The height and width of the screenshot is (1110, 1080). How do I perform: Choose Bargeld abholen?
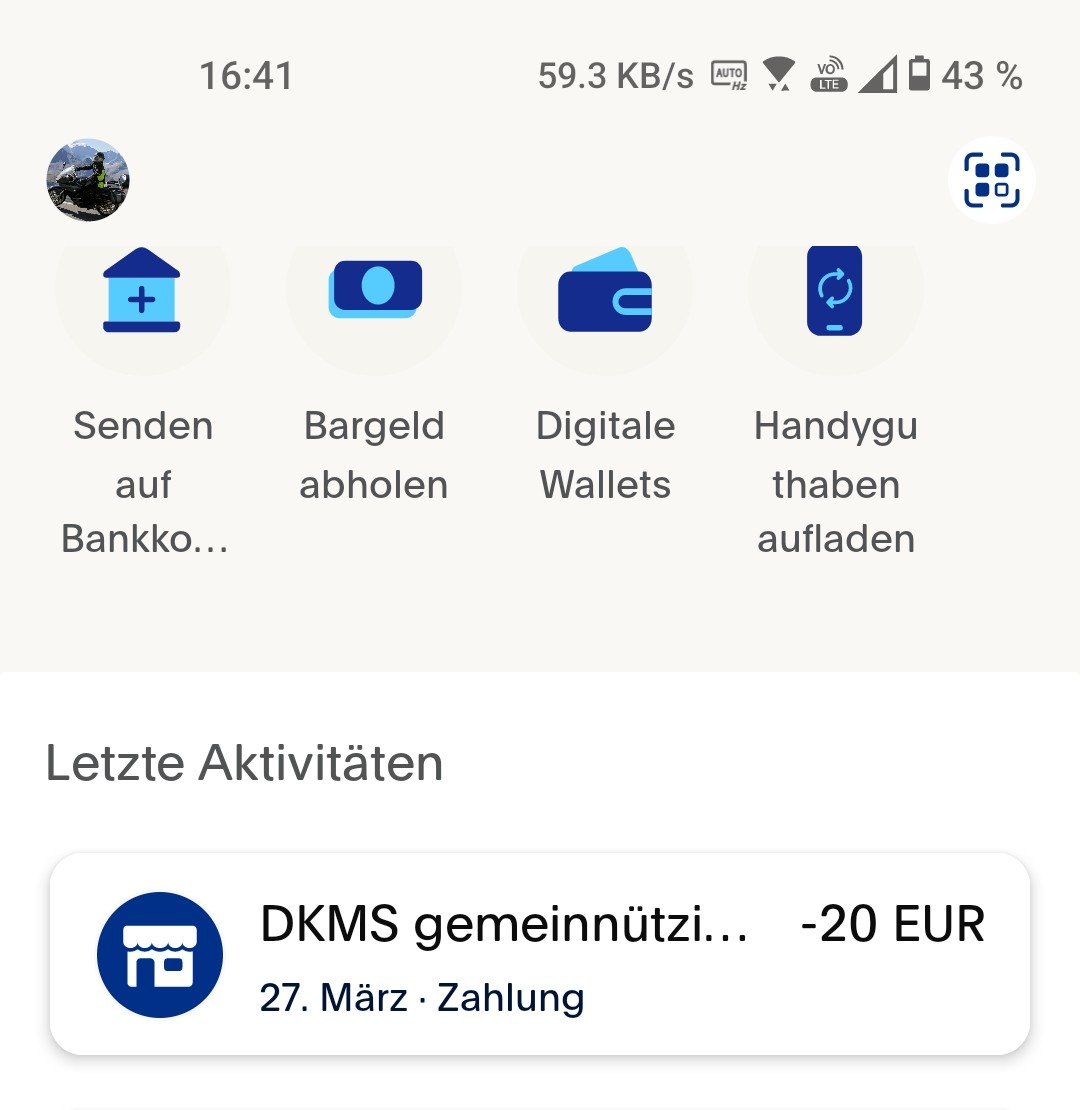coord(374,292)
